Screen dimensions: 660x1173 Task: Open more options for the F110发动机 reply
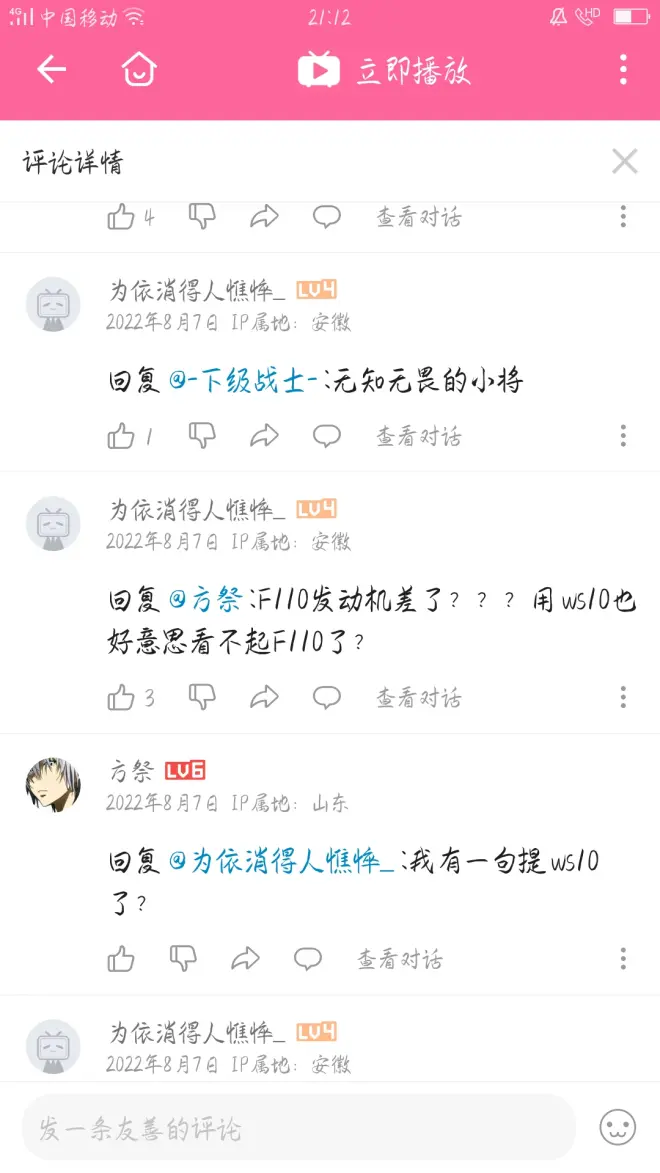623,697
